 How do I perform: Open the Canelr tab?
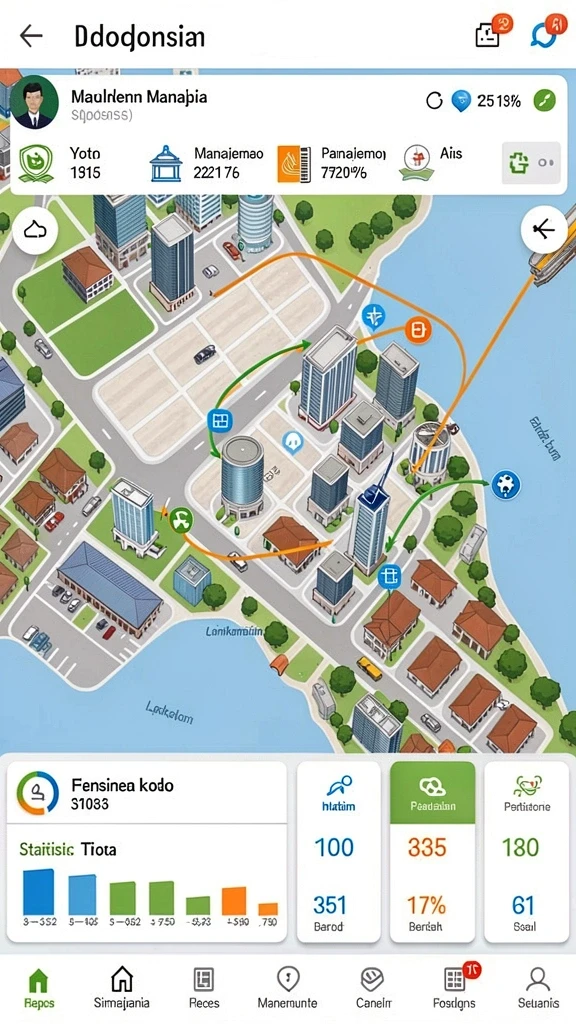(x=374, y=988)
